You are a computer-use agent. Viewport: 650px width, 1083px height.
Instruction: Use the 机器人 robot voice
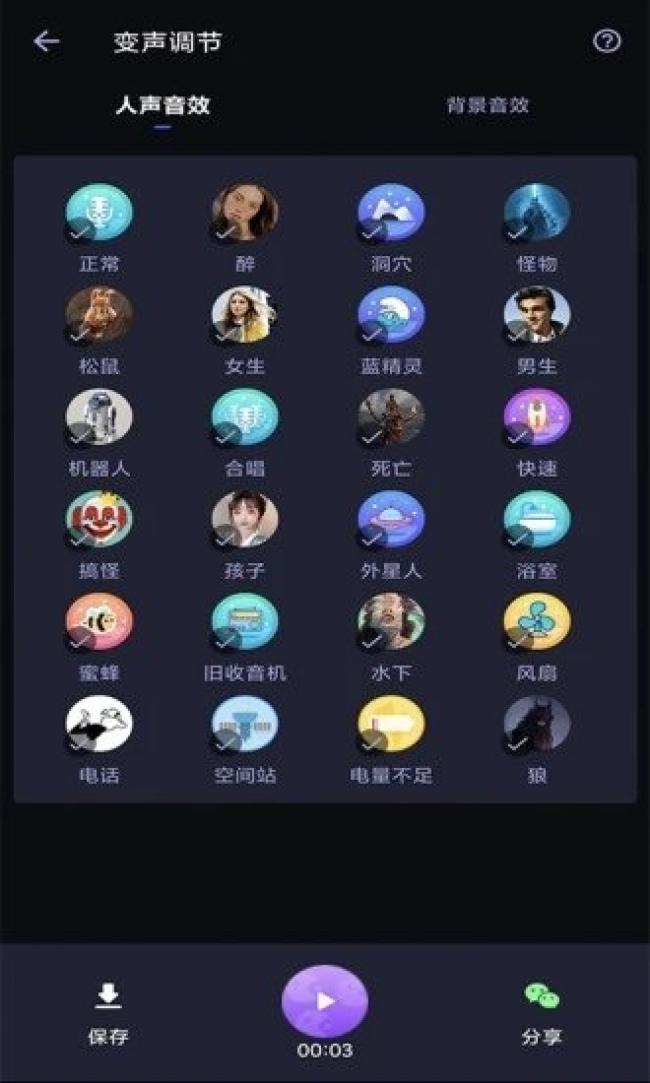point(99,417)
